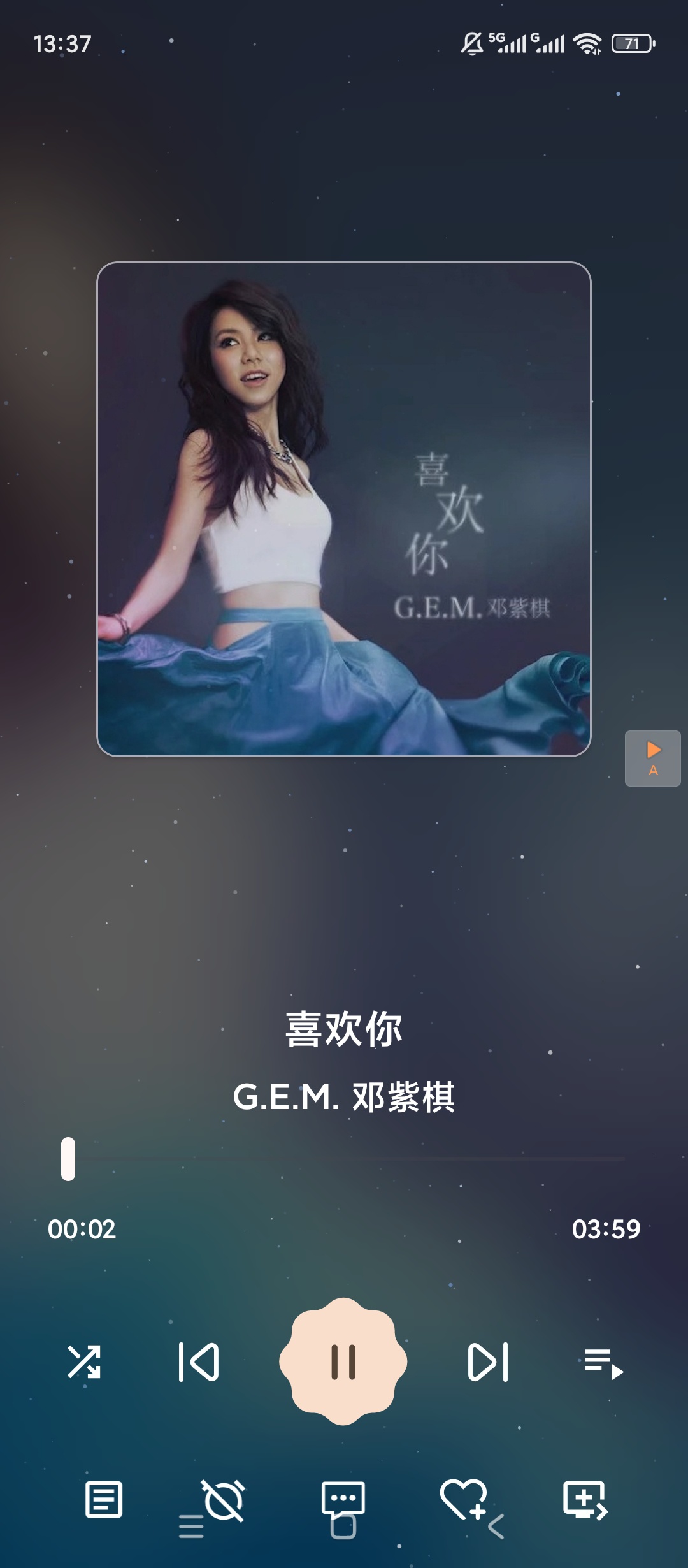Check the battery indicator at 71
The image size is (688, 1568).
click(632, 43)
